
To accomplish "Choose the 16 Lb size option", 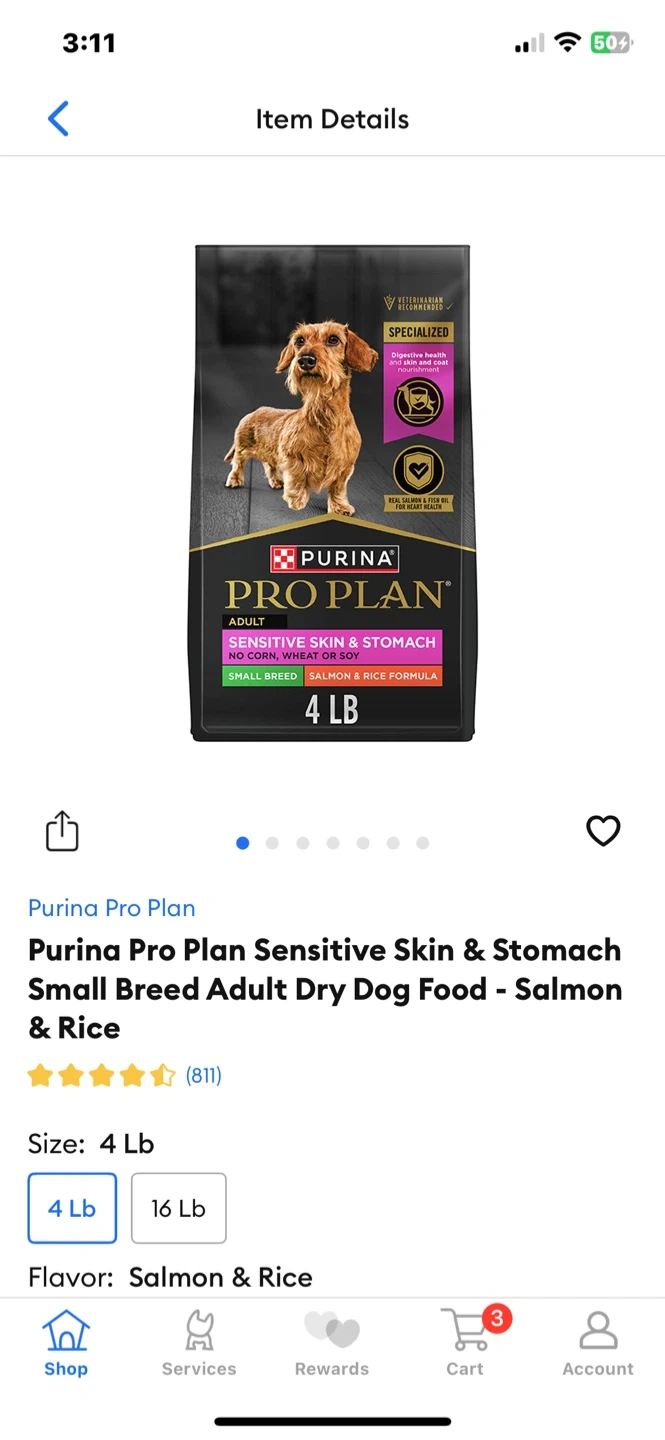I will click(x=178, y=1208).
